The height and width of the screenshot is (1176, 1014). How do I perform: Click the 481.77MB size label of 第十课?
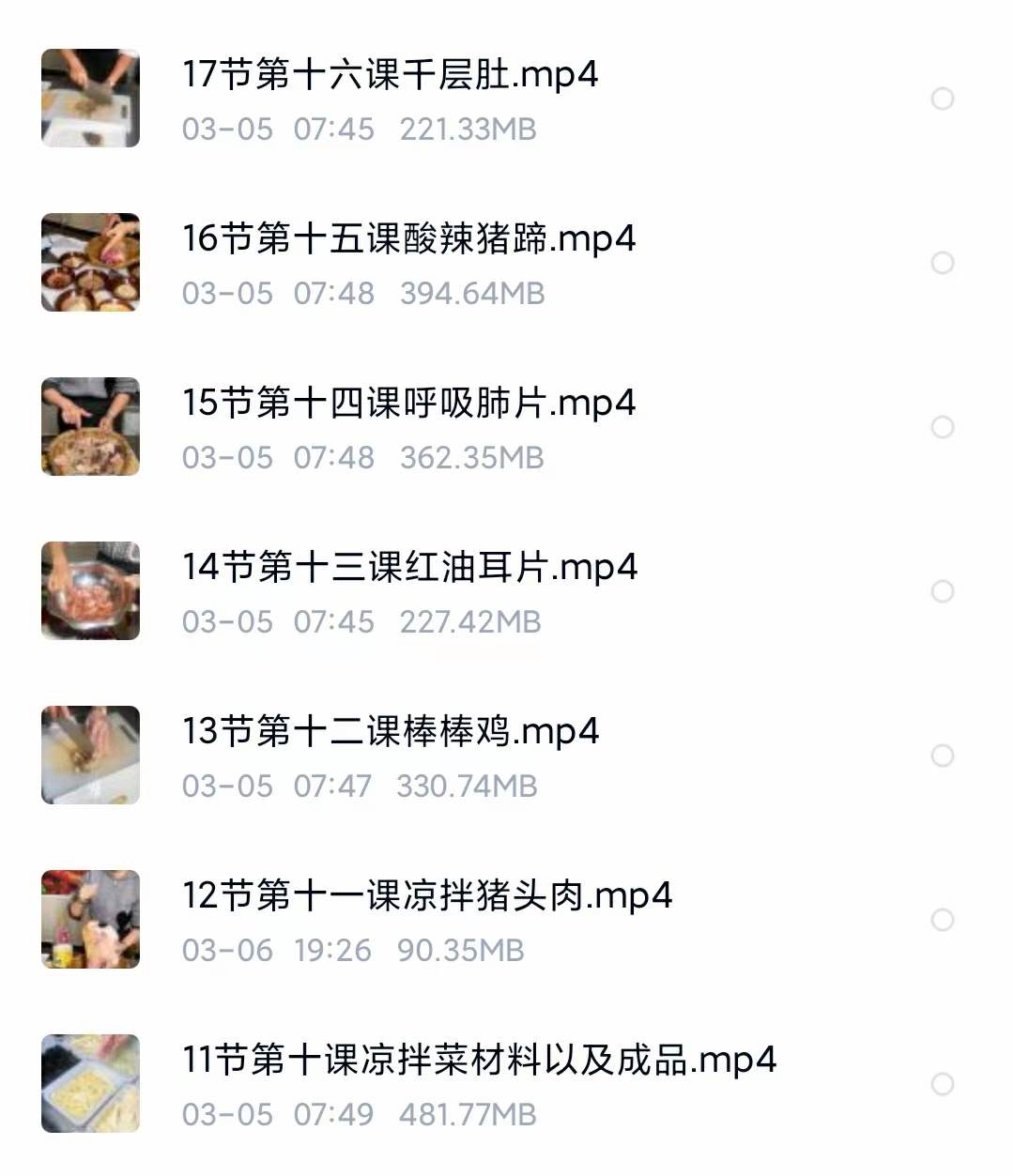468,1115
